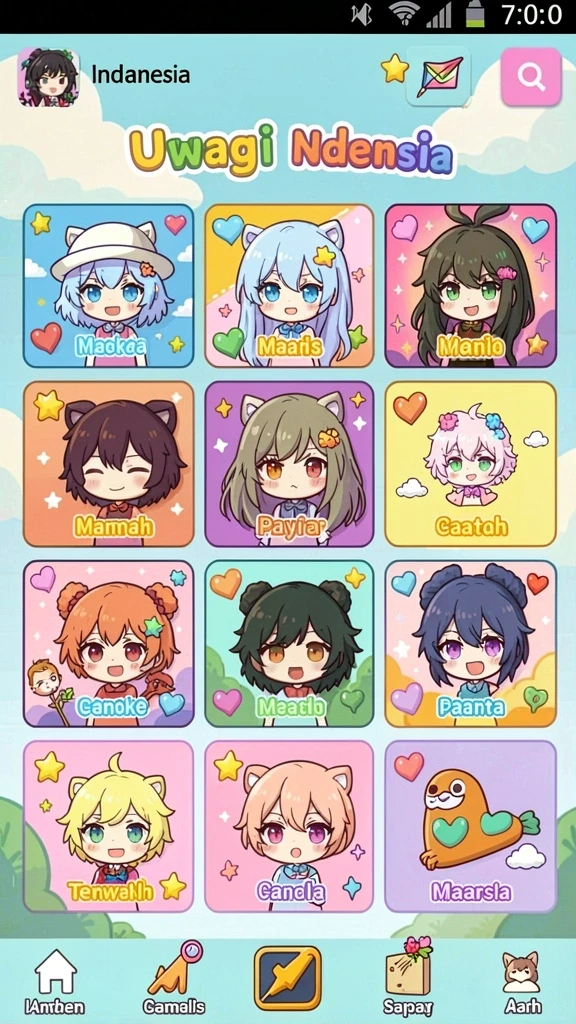
Task: Open the Maarsia seal card
Action: coord(470,826)
